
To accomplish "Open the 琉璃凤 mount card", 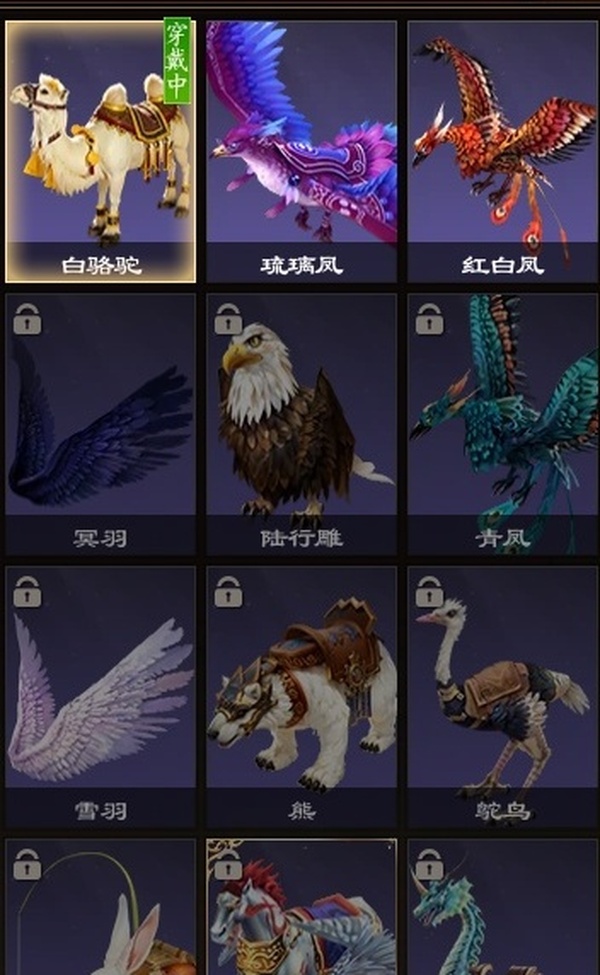I will 301,150.
